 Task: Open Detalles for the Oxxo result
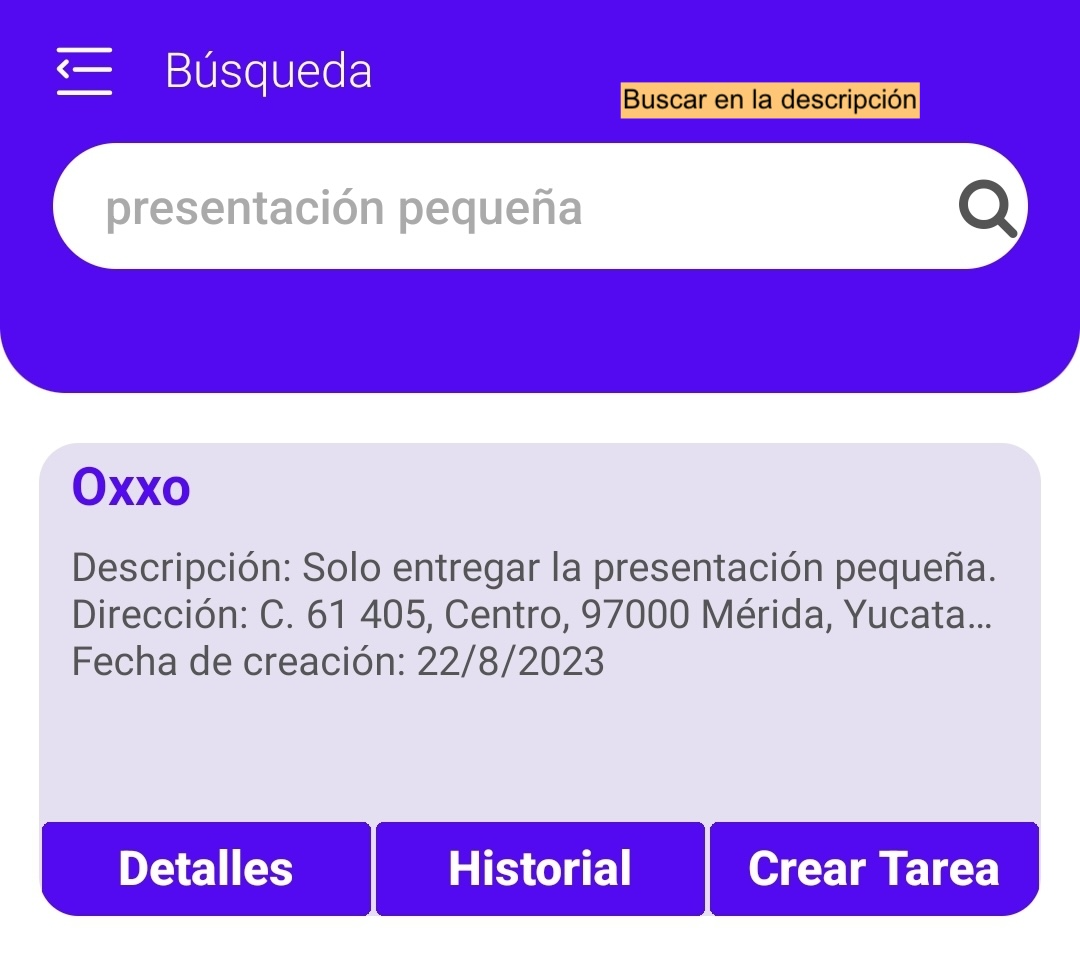[x=206, y=868]
